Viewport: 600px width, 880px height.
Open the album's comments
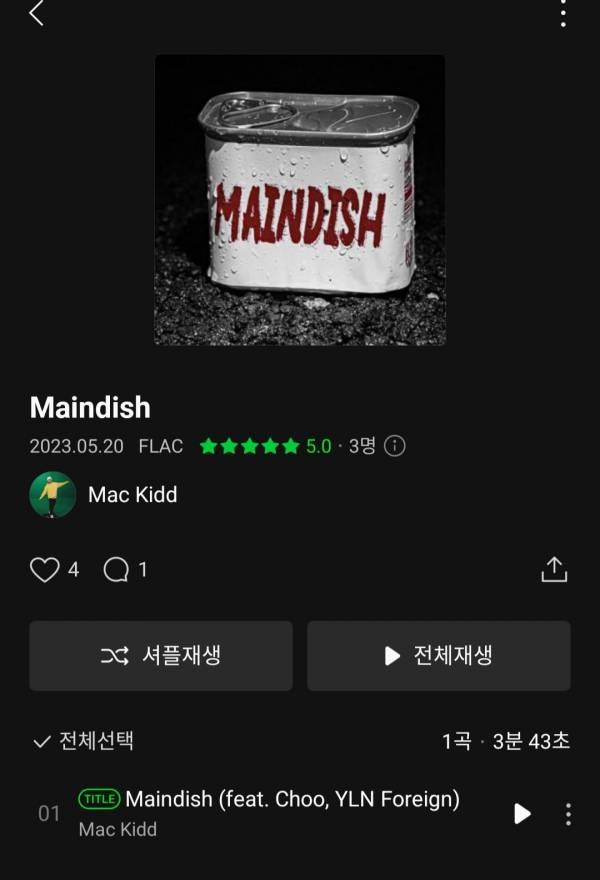click(x=117, y=570)
